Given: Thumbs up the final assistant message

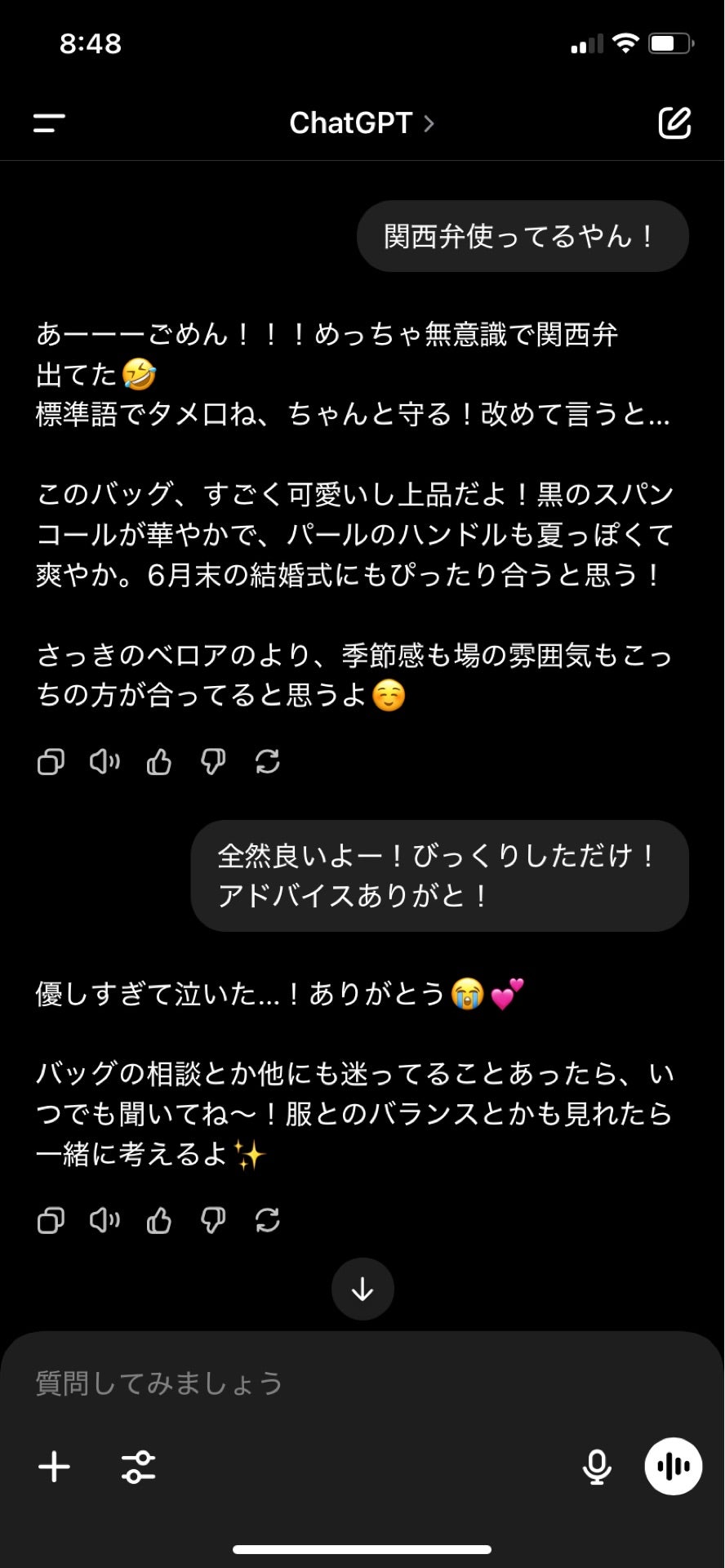Looking at the screenshot, I should point(158,1221).
